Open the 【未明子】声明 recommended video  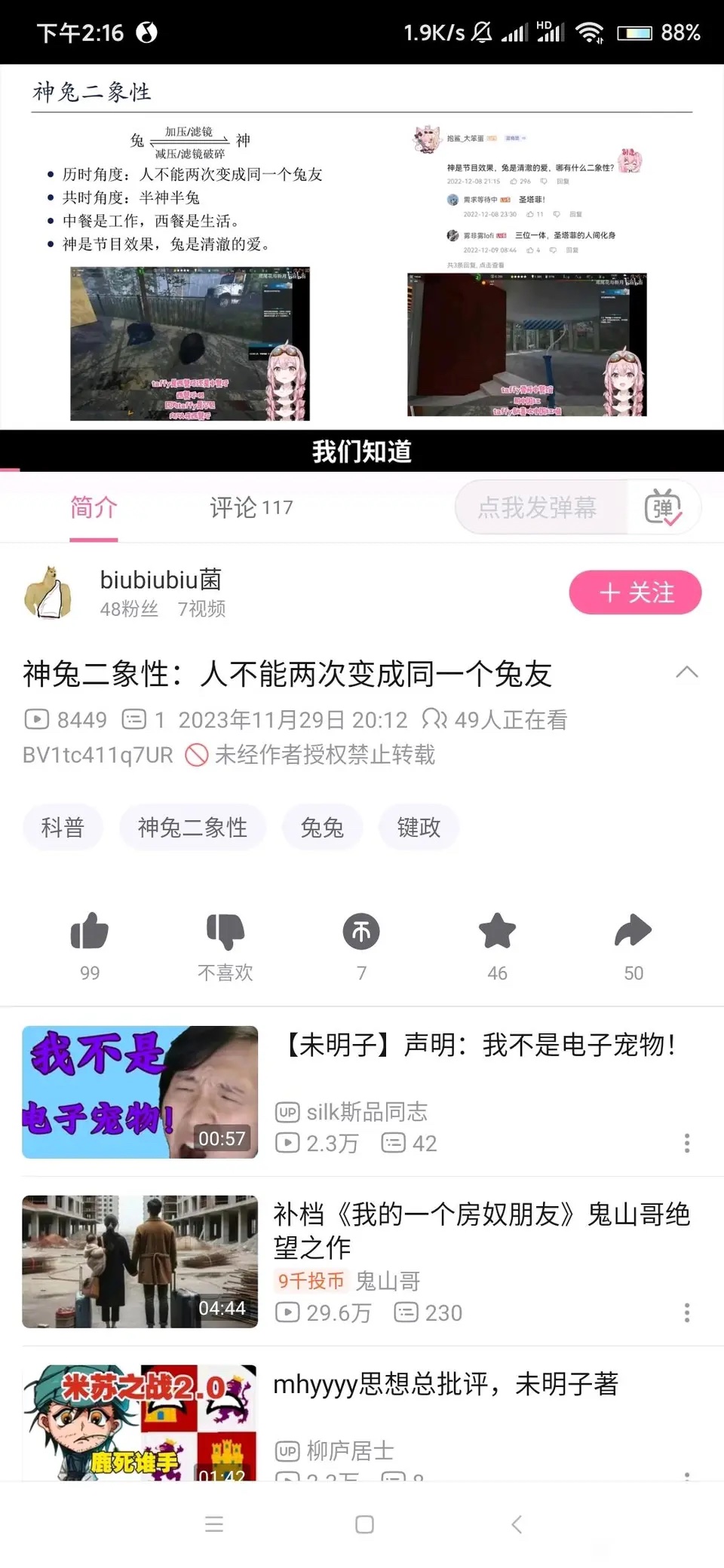click(480, 1046)
